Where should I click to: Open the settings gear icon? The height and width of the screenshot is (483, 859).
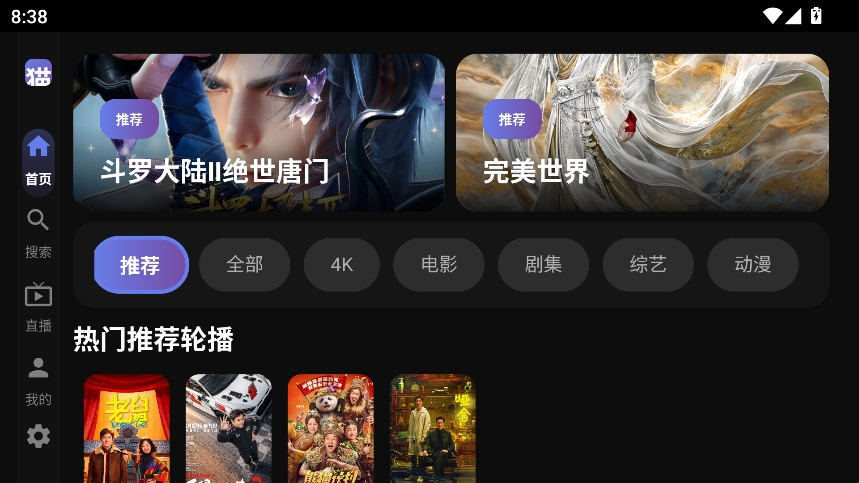pos(38,436)
